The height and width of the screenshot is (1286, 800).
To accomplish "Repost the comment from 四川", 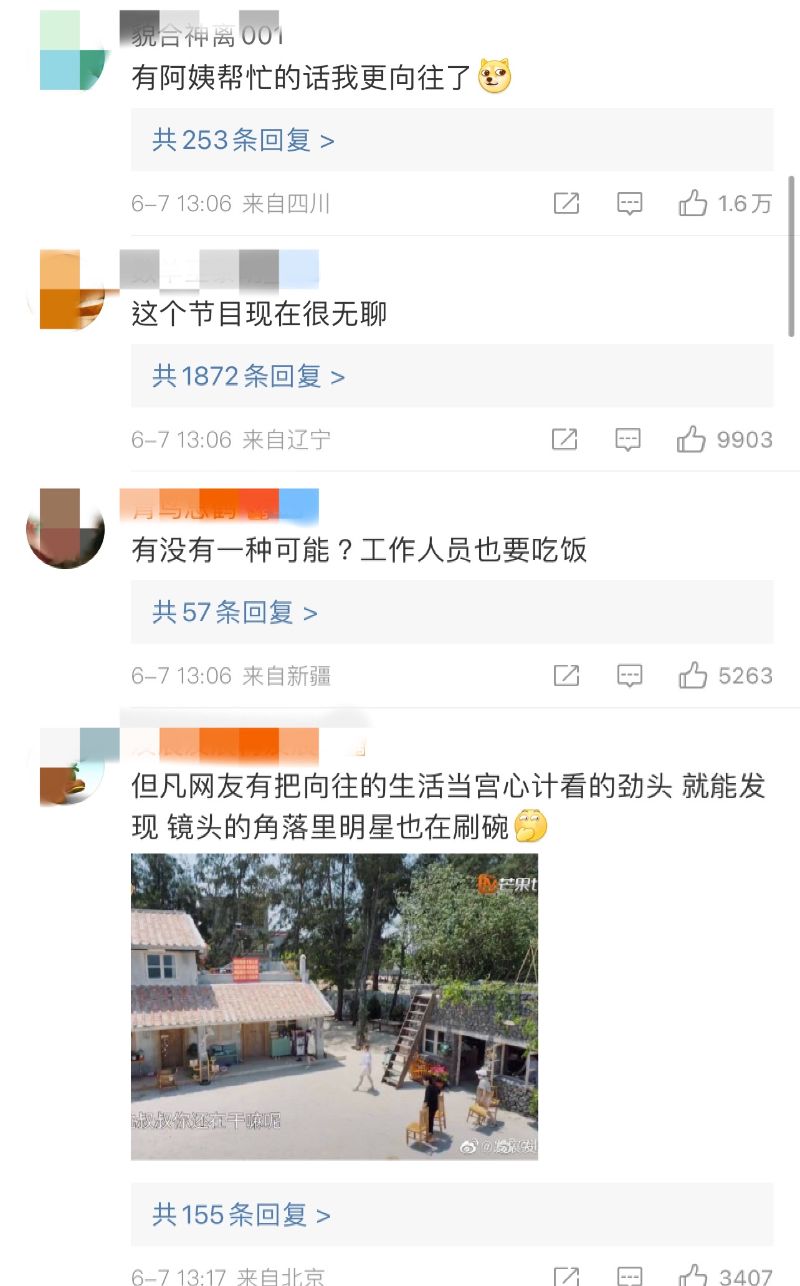I will pos(566,204).
